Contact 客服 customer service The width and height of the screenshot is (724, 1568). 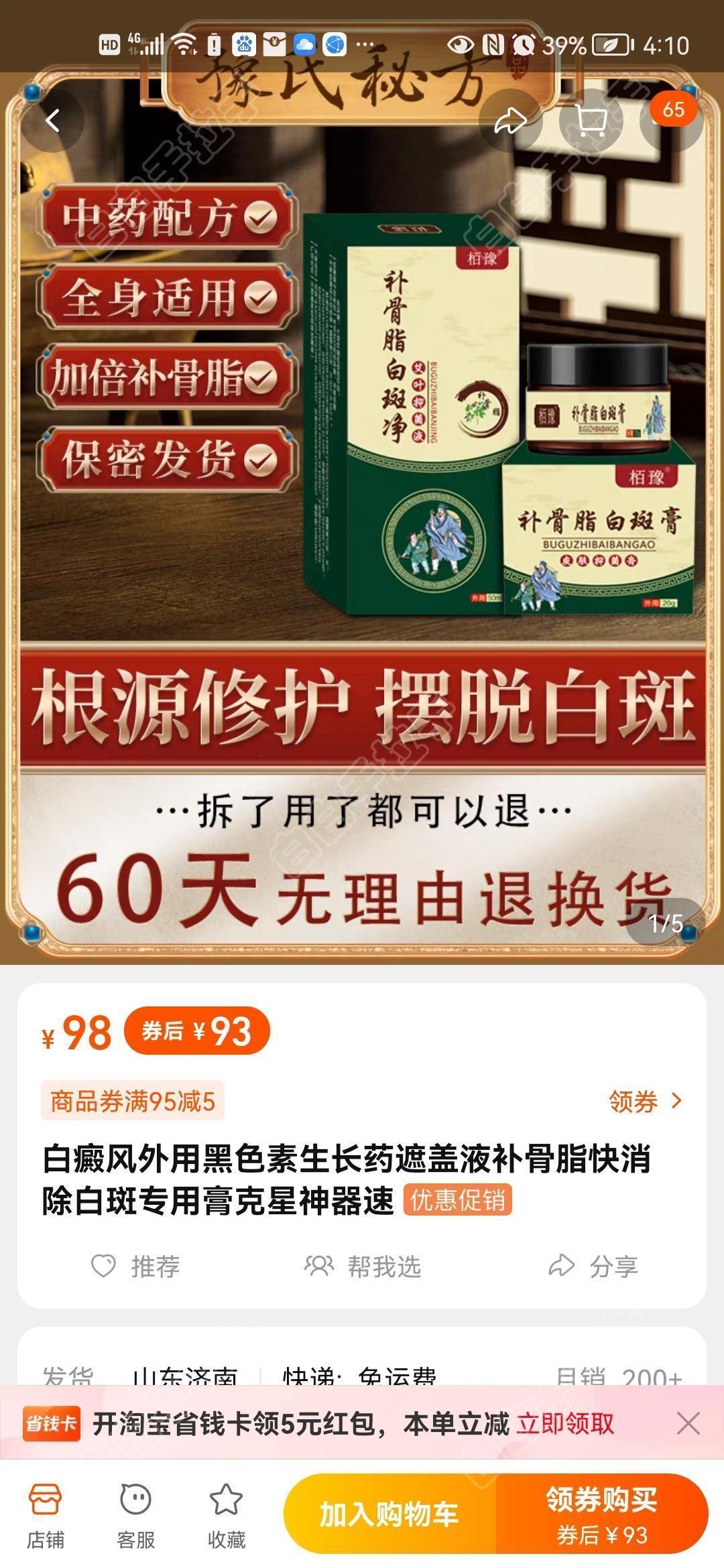[x=136, y=1516]
